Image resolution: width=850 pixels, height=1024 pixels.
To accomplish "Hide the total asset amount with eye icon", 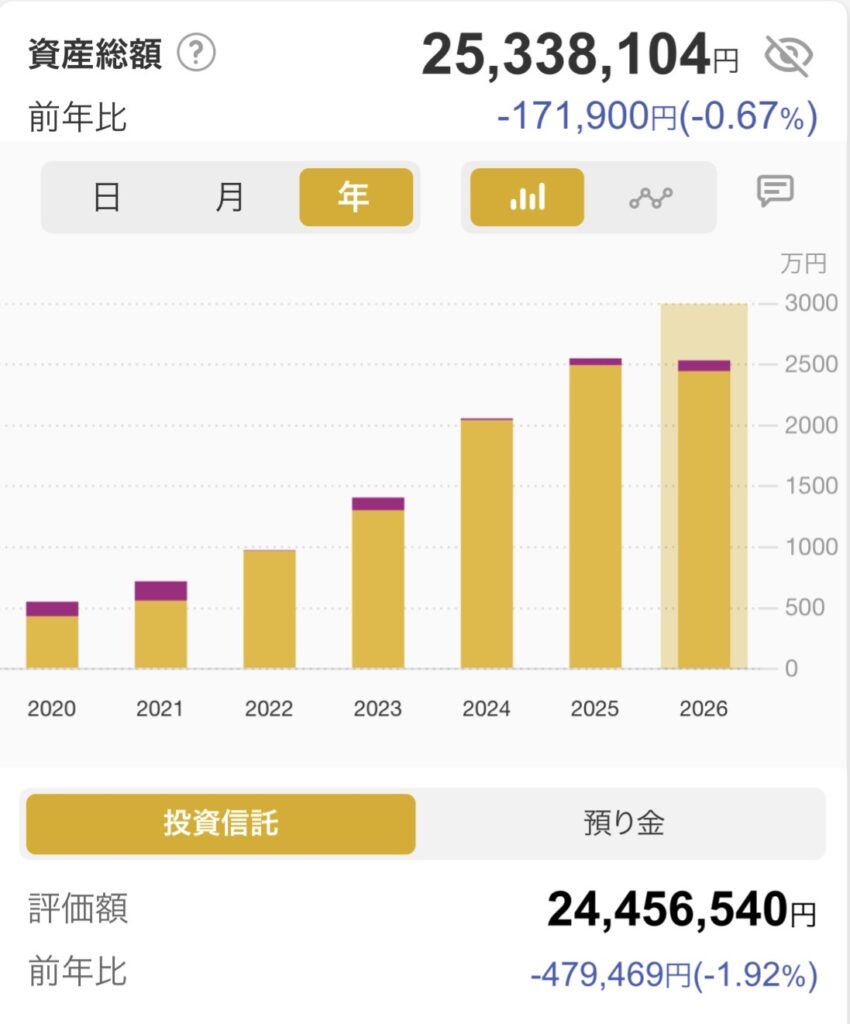I will point(788,56).
